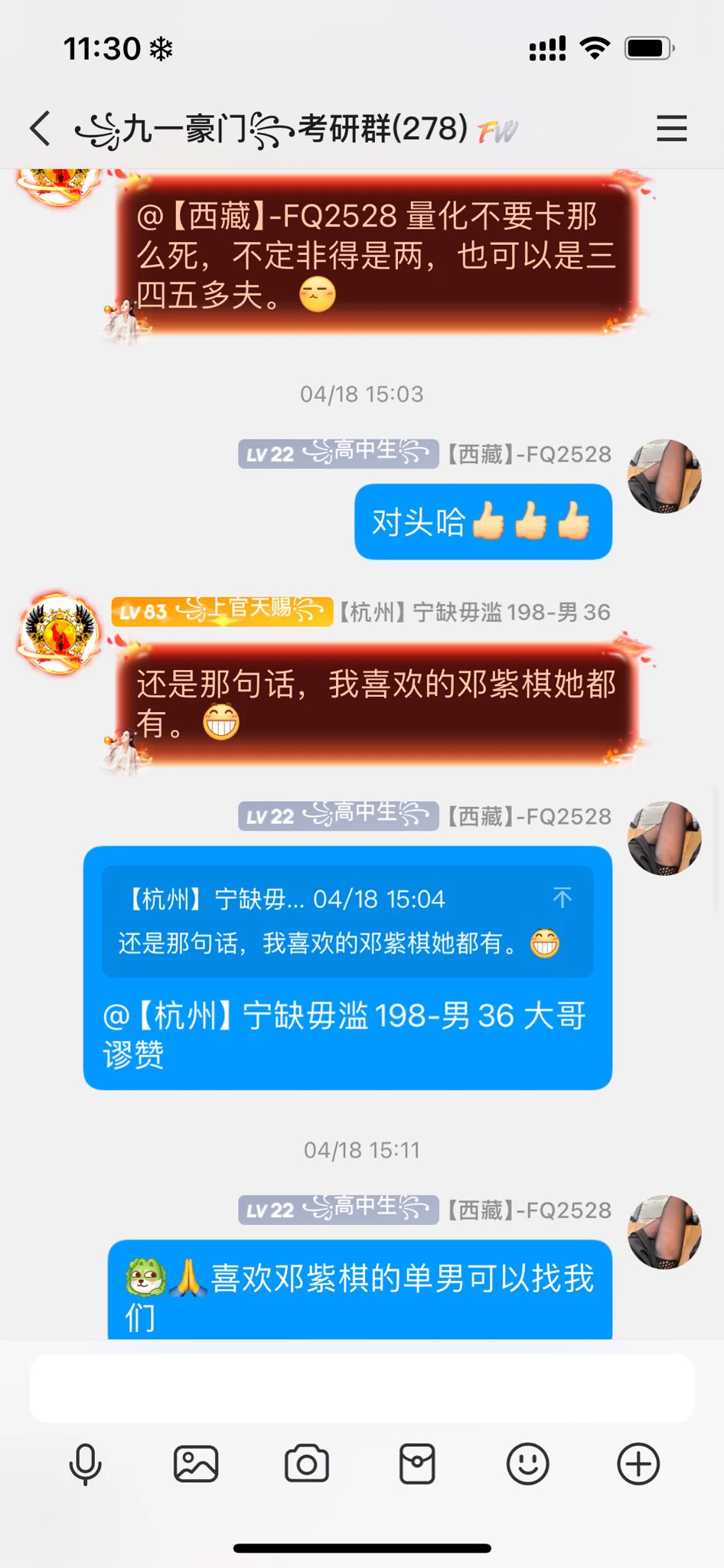Open the camera to take a photo
The image size is (724, 1568).
[x=307, y=1464]
